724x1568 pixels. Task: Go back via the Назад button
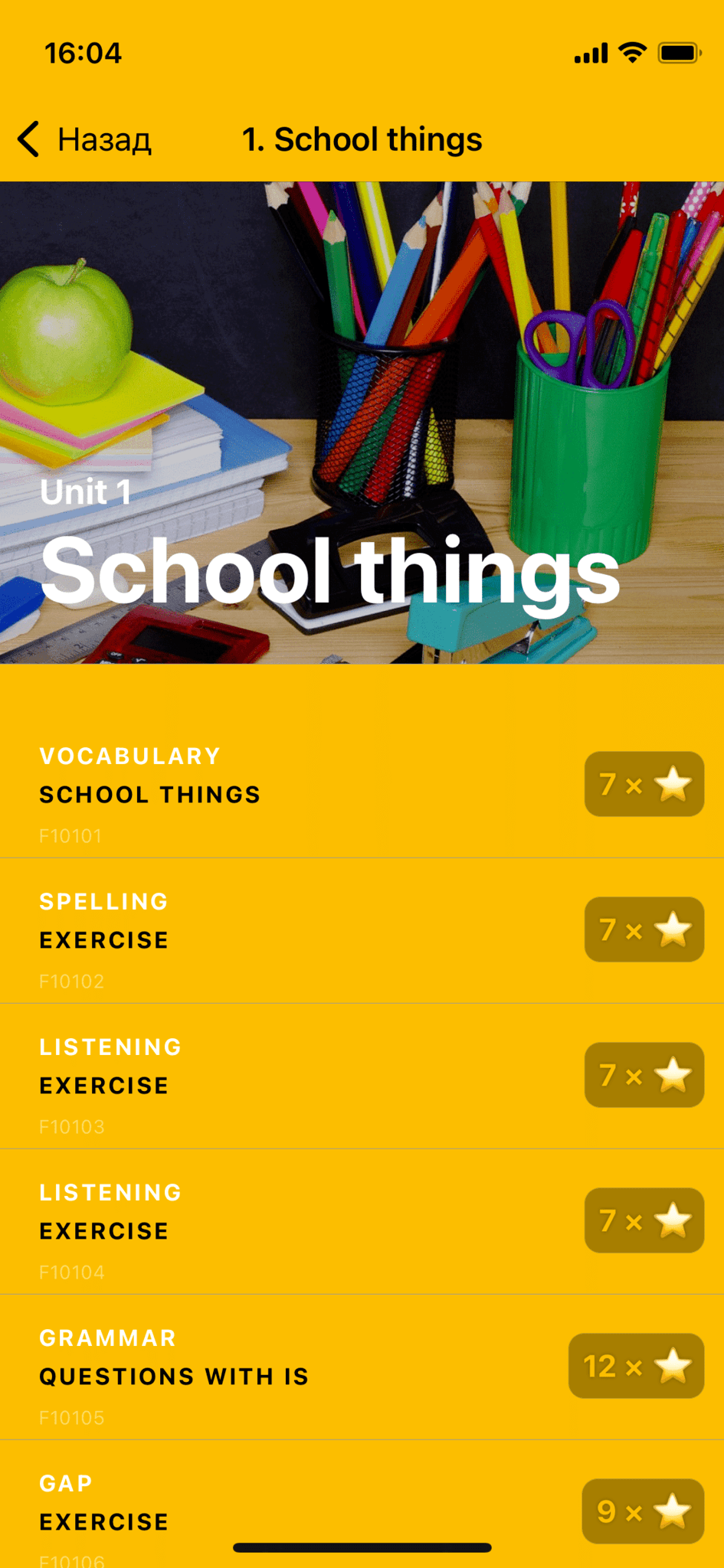click(86, 140)
